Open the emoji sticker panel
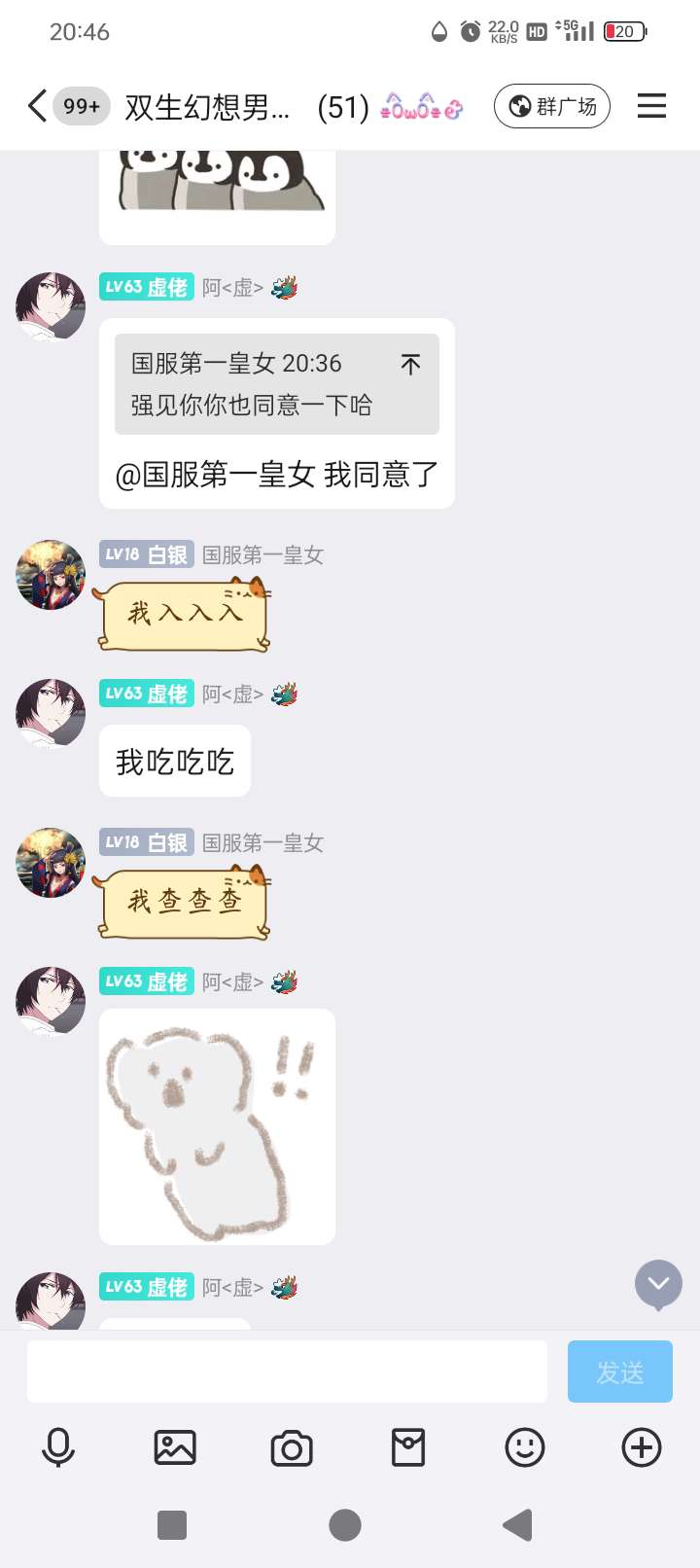 pyautogui.click(x=525, y=1447)
